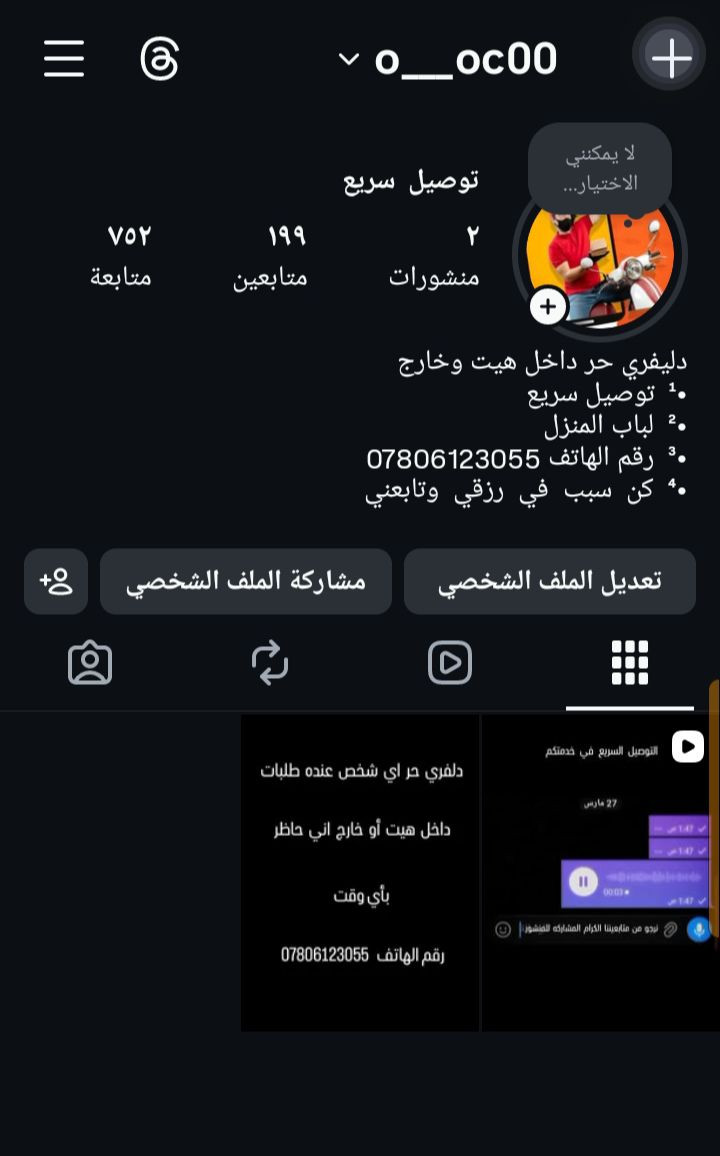Add a story via profile picture plus

coord(548,306)
